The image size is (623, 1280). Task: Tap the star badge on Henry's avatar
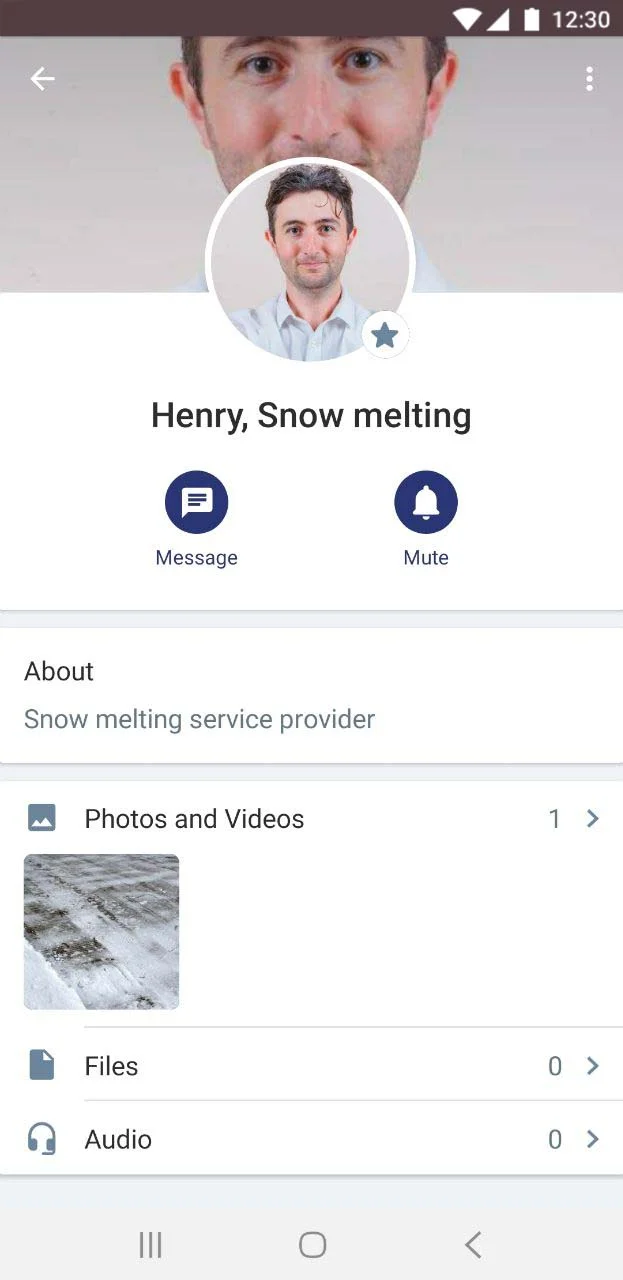coord(385,335)
